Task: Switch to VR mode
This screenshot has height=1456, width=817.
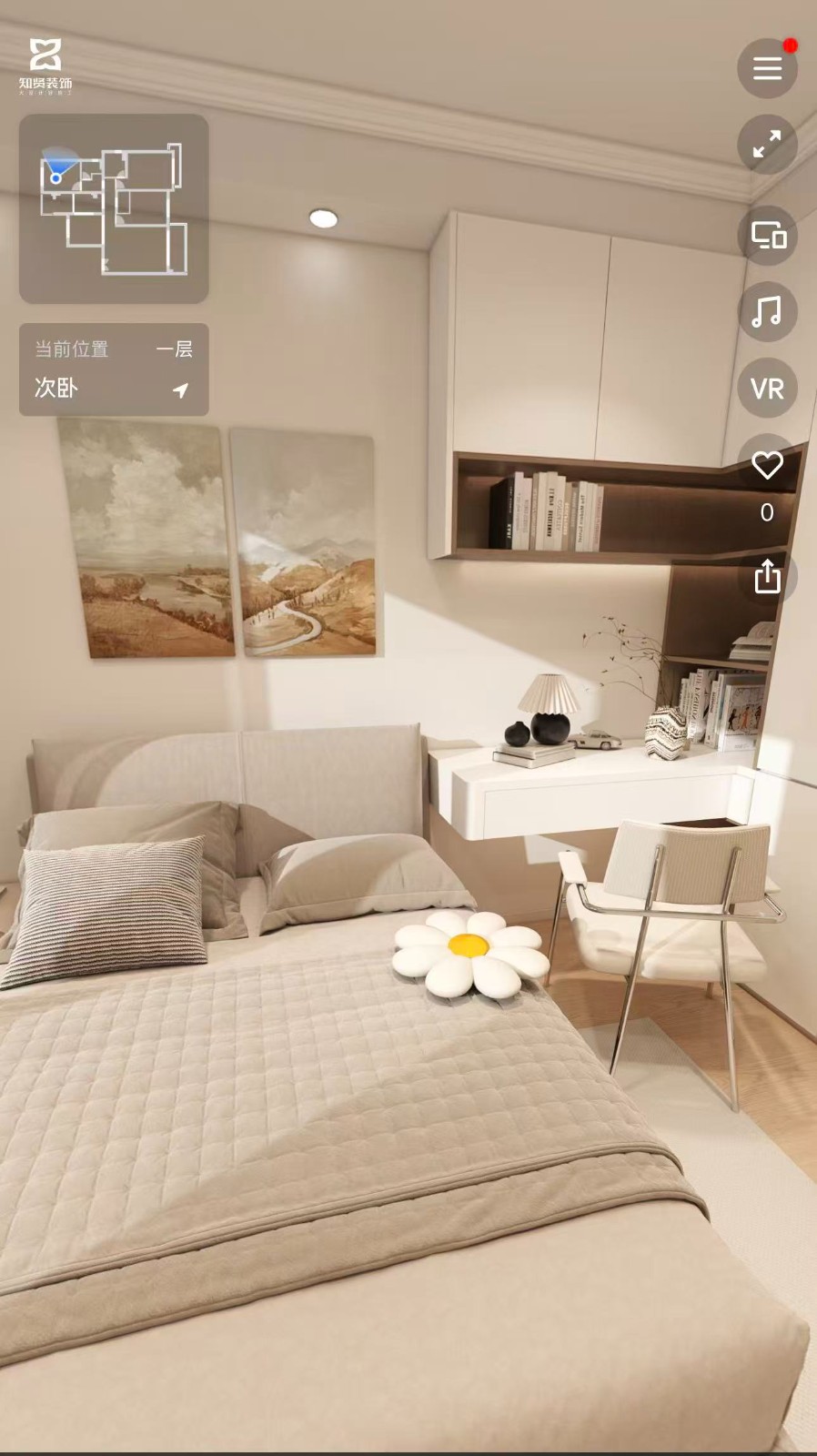Action: [767, 389]
